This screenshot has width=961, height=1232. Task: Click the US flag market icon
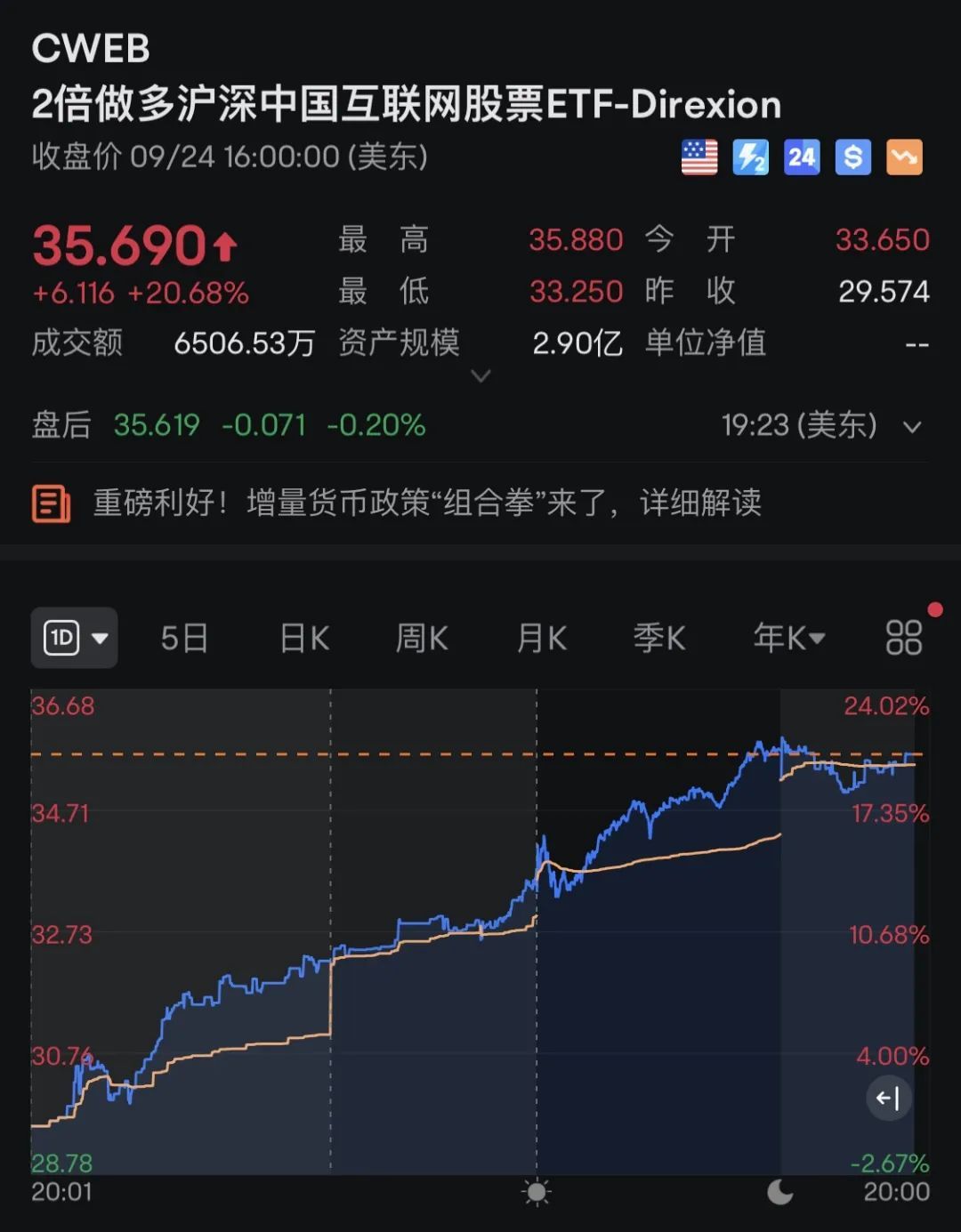point(699,157)
